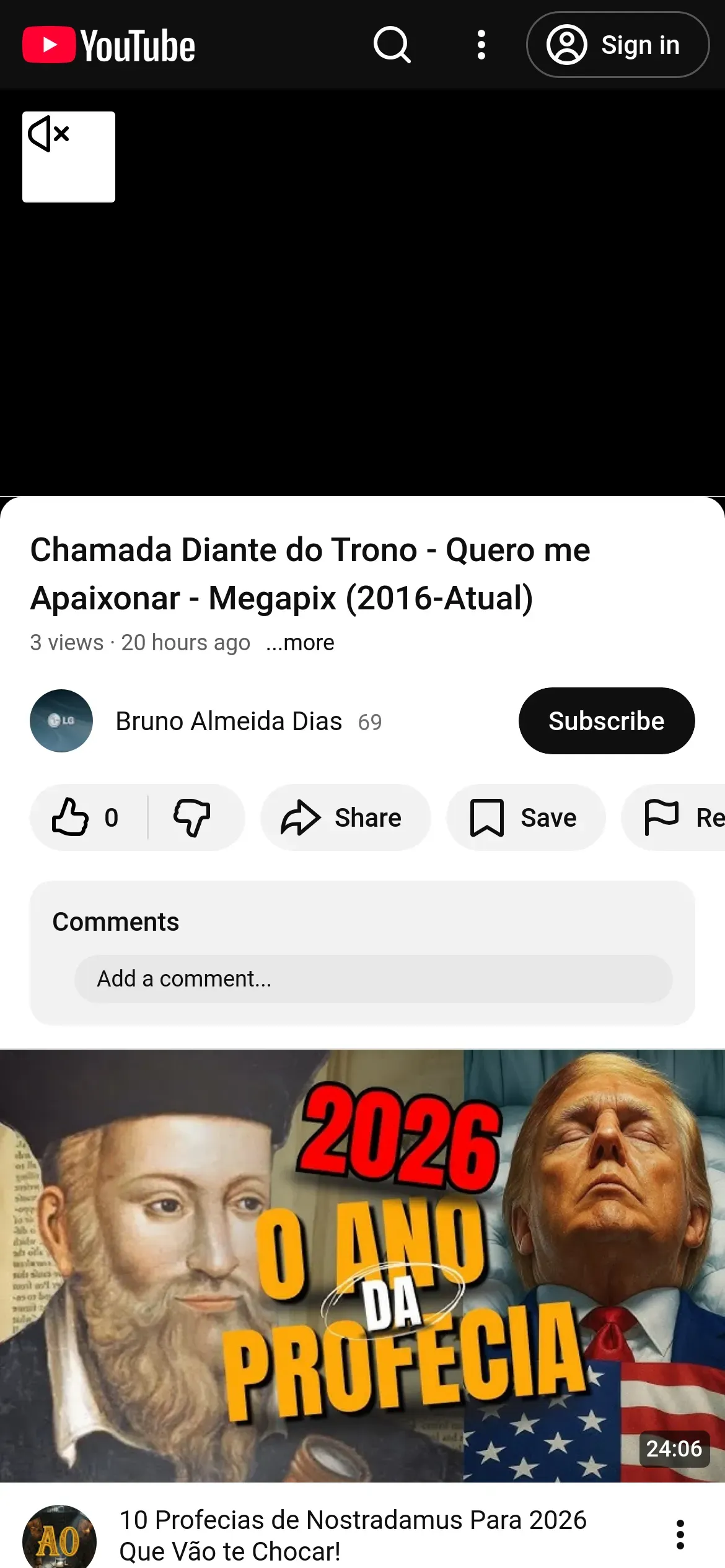Dislike this video
725x1568 pixels.
click(x=192, y=817)
